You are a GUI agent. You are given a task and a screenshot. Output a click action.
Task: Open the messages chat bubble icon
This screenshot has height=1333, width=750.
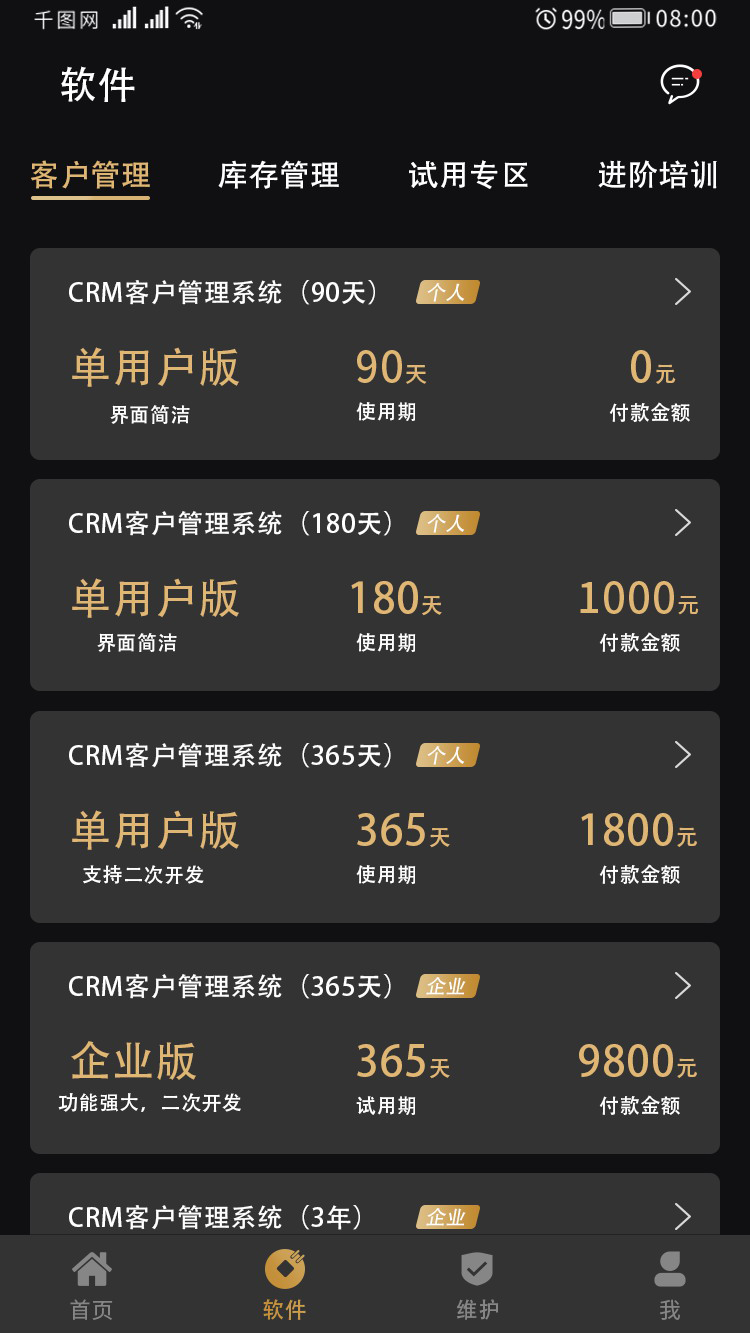[x=679, y=84]
